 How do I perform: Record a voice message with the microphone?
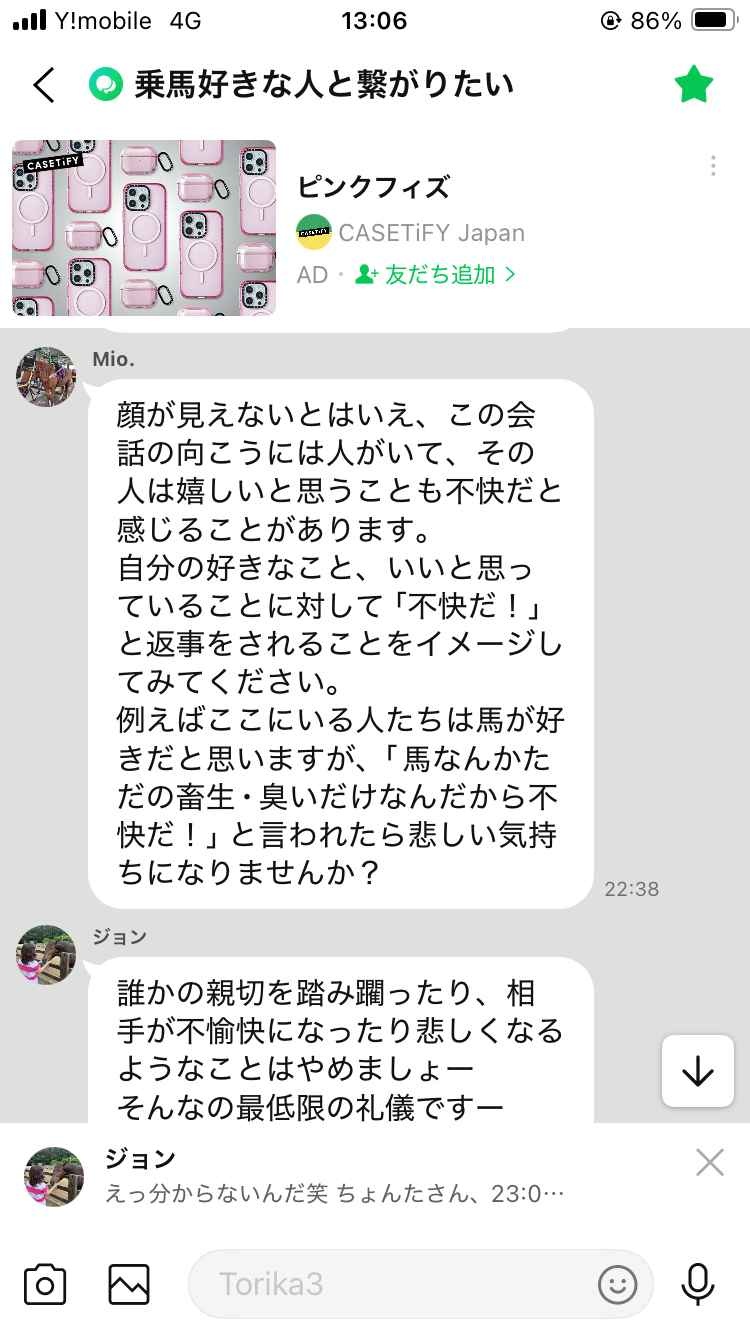pos(697,1284)
